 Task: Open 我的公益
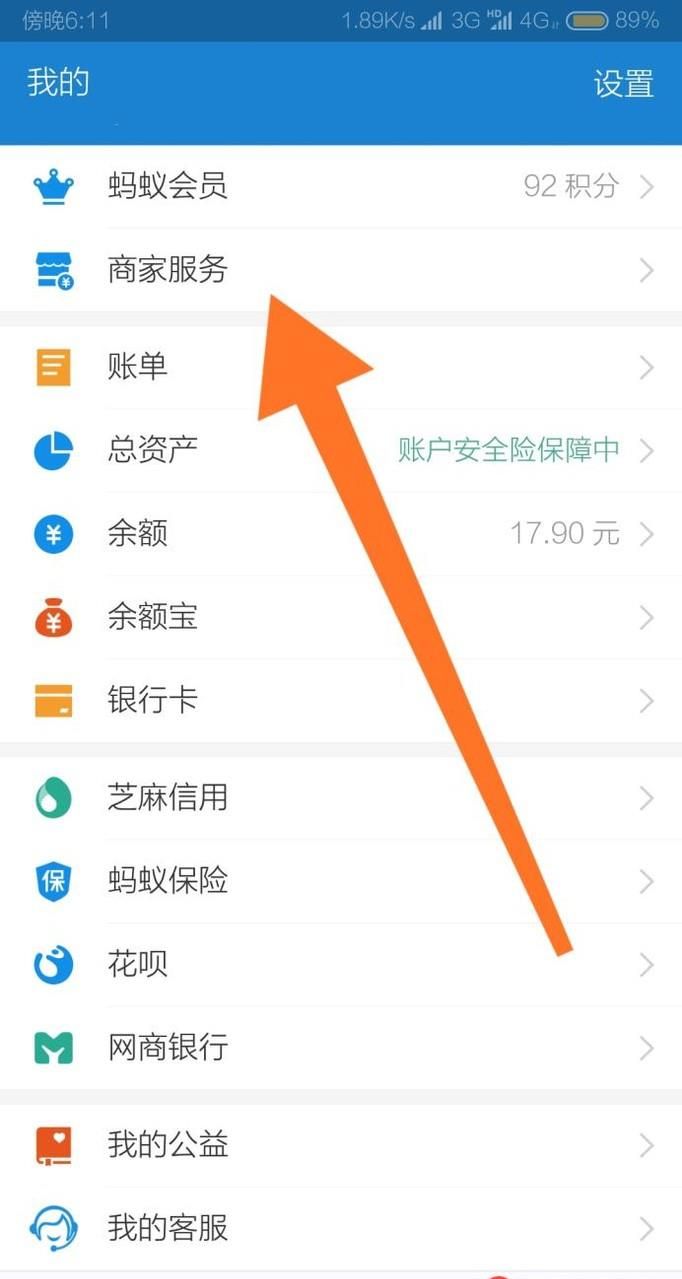click(x=167, y=1144)
